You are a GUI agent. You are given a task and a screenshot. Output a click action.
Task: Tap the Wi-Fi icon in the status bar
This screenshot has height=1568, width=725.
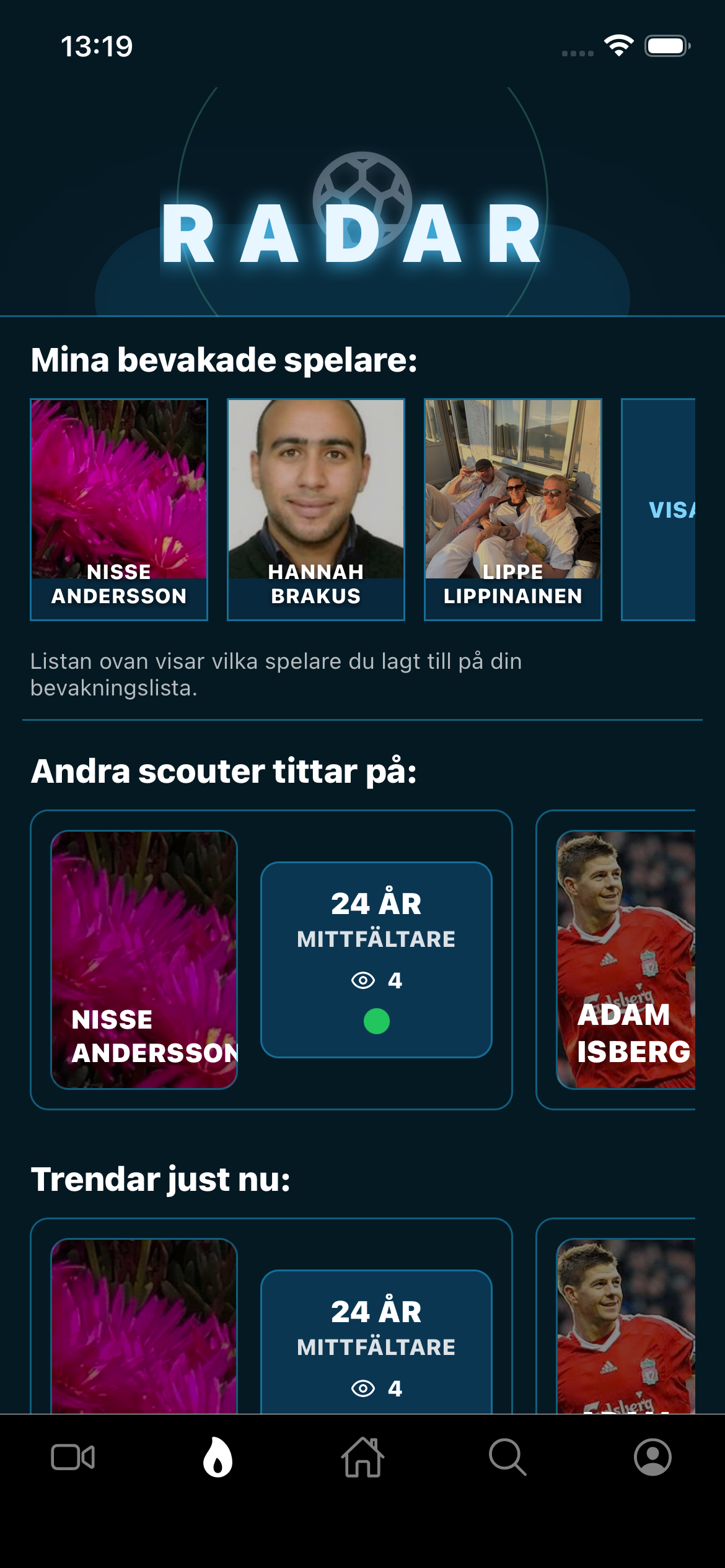(618, 43)
